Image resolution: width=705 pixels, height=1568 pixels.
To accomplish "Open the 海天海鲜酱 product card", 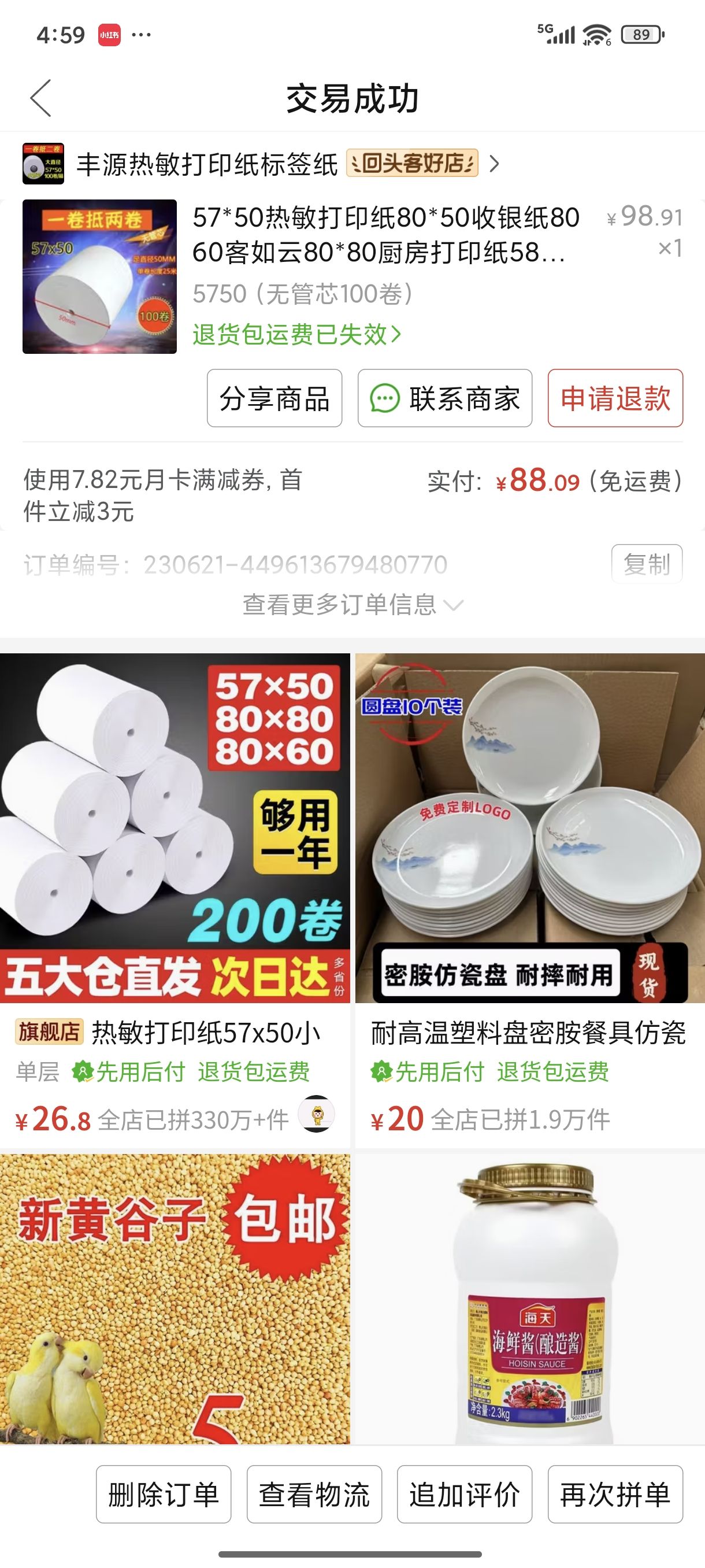I will coord(530,1296).
